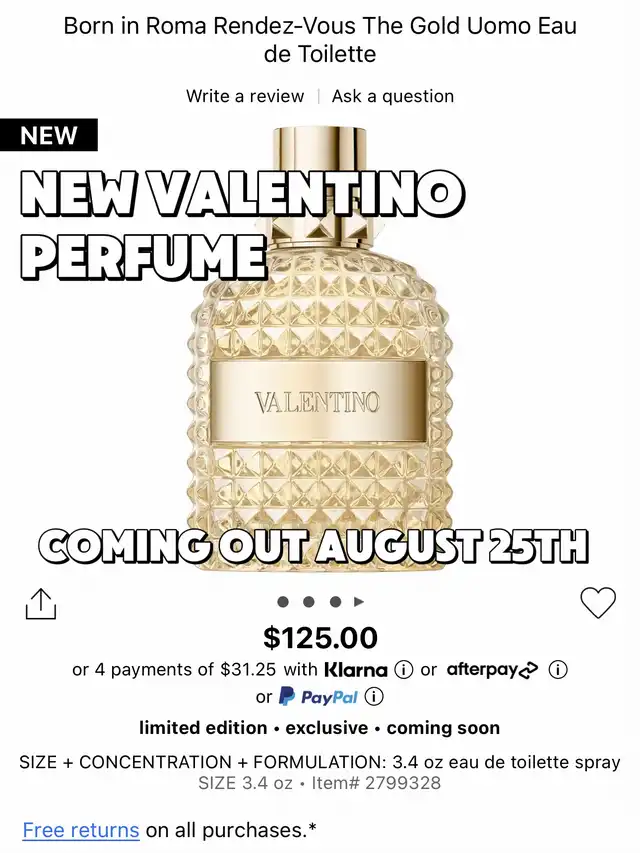
Task: Open Klarna payment info icon
Action: point(404,670)
